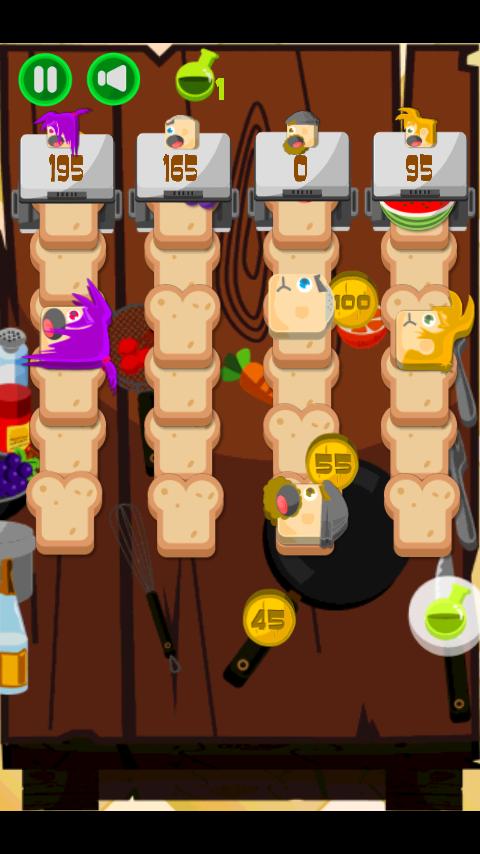
Task: Tap the orange-haired toast climber
Action: (x=433, y=334)
